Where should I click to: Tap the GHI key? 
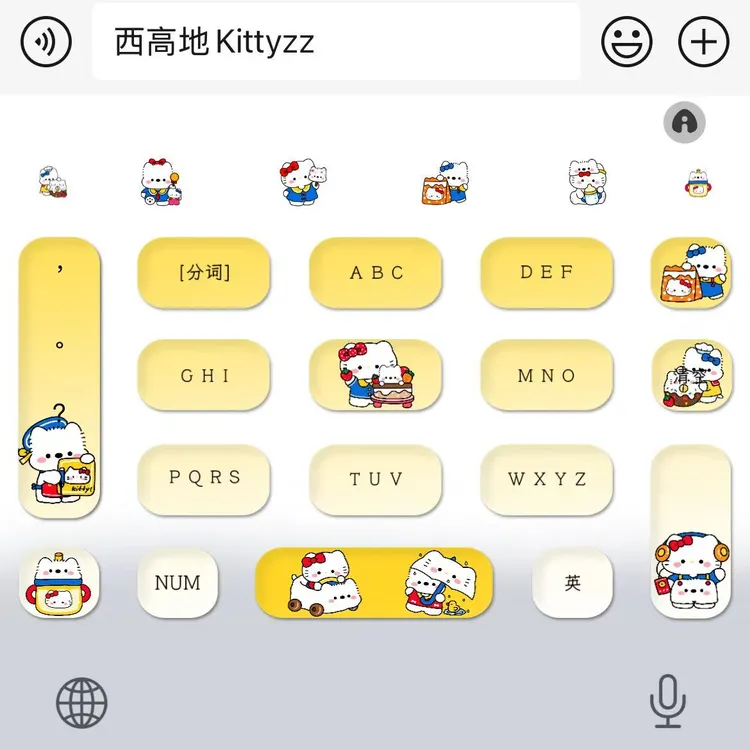point(204,376)
